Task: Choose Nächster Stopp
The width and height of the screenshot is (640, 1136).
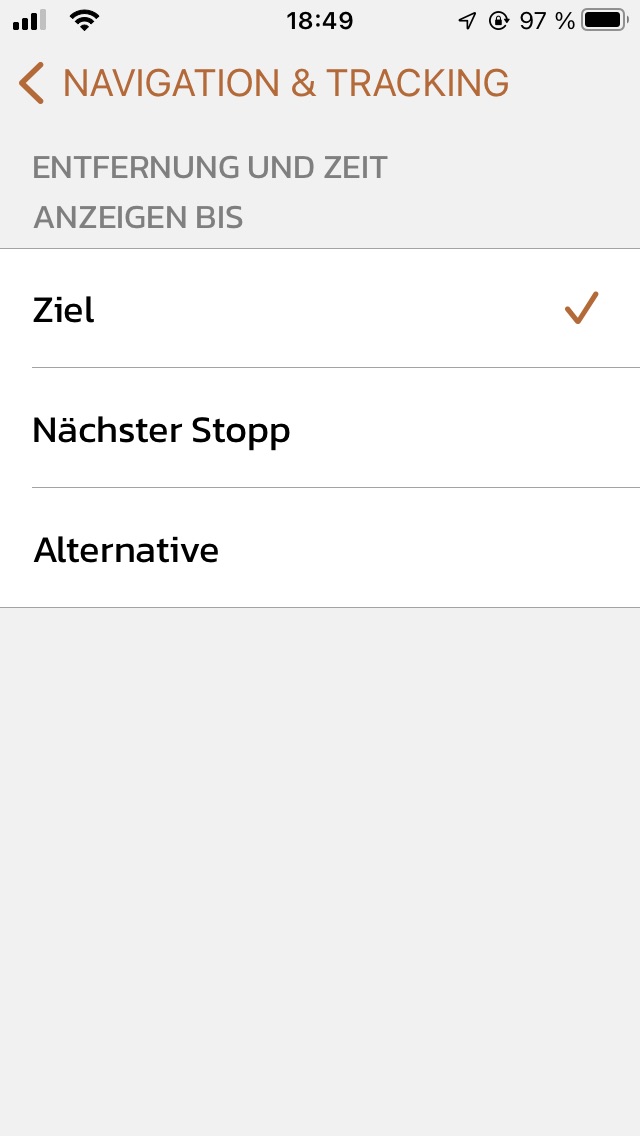Action: [320, 429]
